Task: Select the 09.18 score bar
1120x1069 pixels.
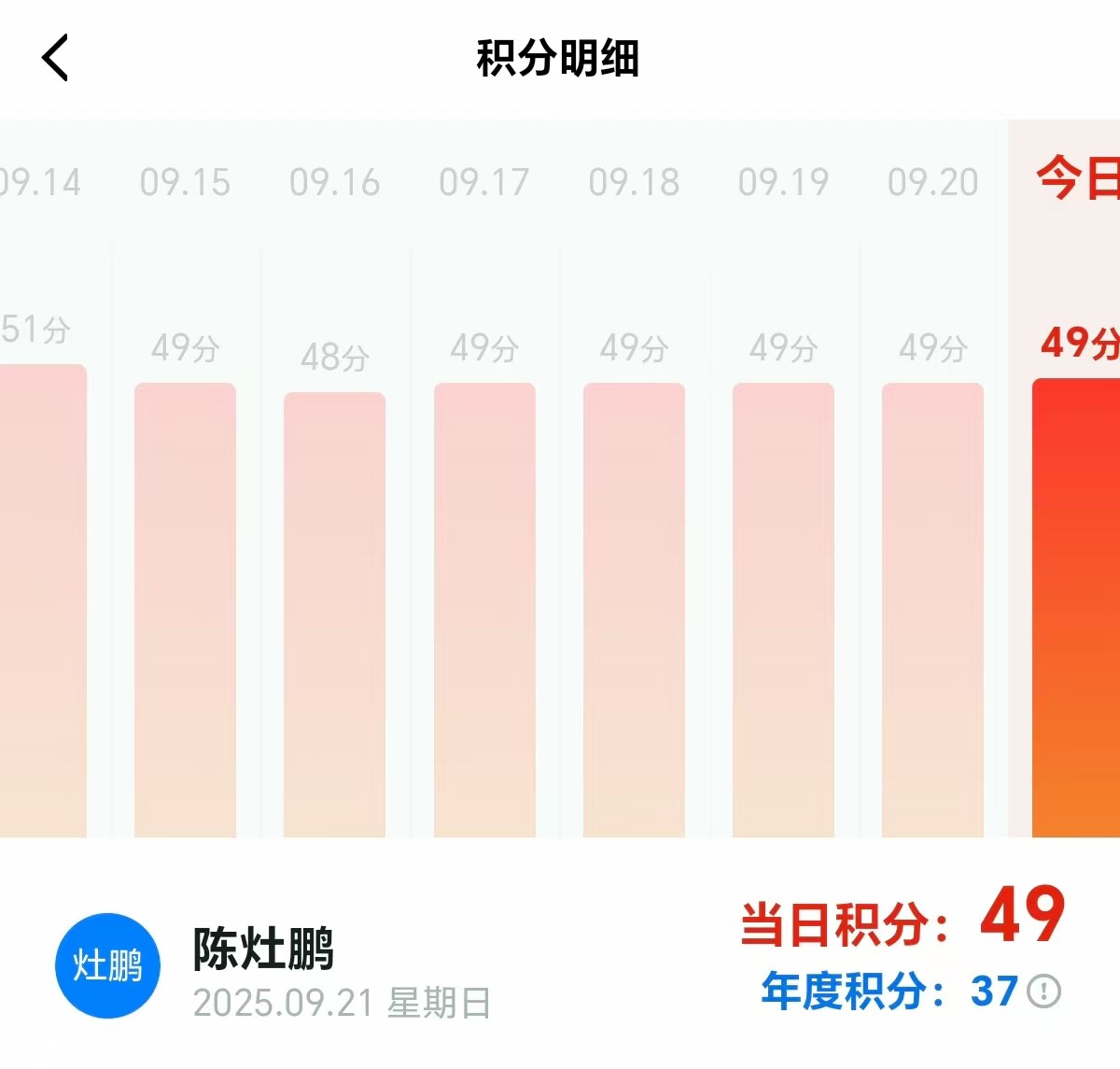Action: (634, 607)
